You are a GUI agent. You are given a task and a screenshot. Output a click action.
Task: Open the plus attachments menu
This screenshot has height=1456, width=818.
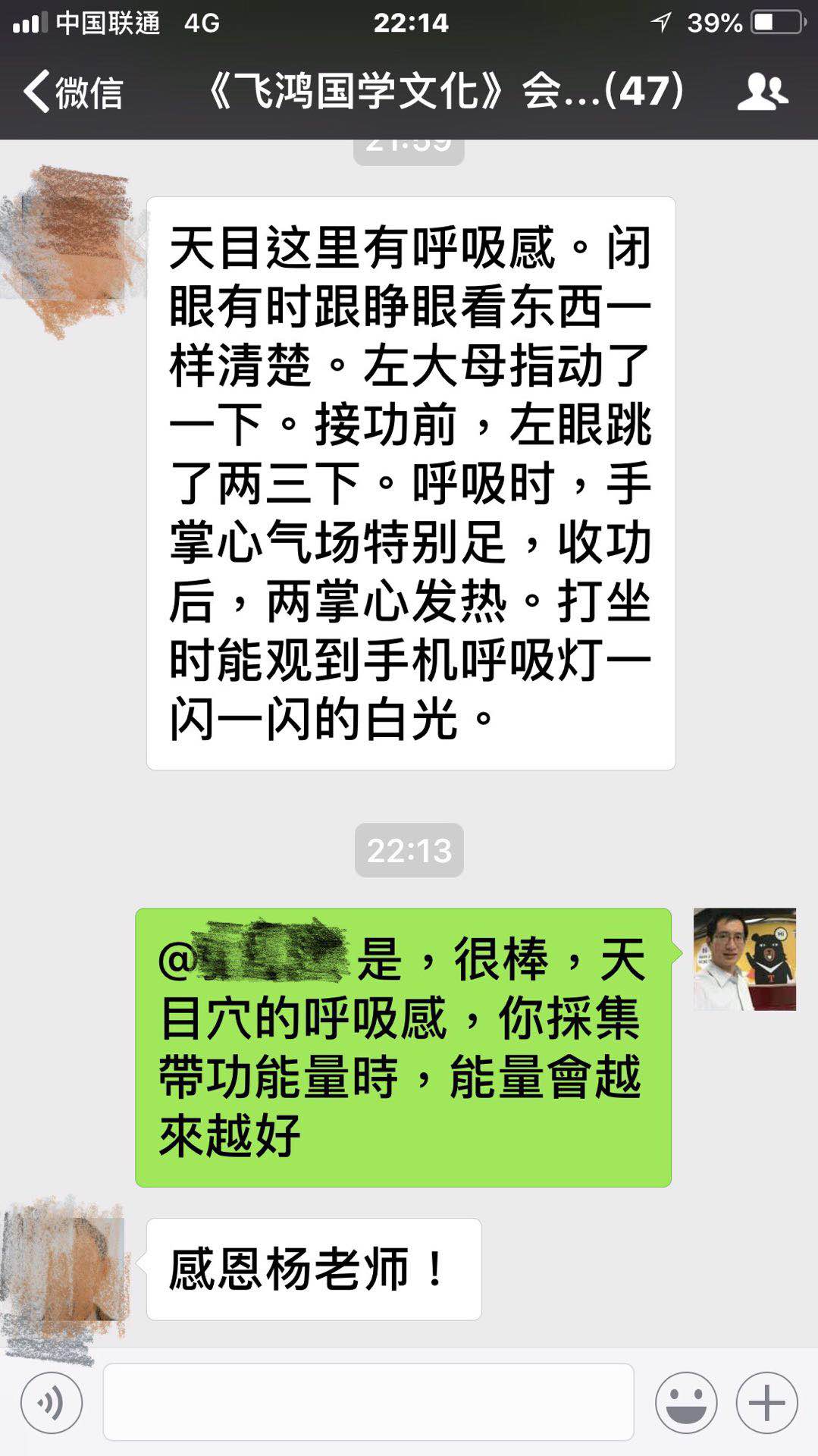[766, 1402]
